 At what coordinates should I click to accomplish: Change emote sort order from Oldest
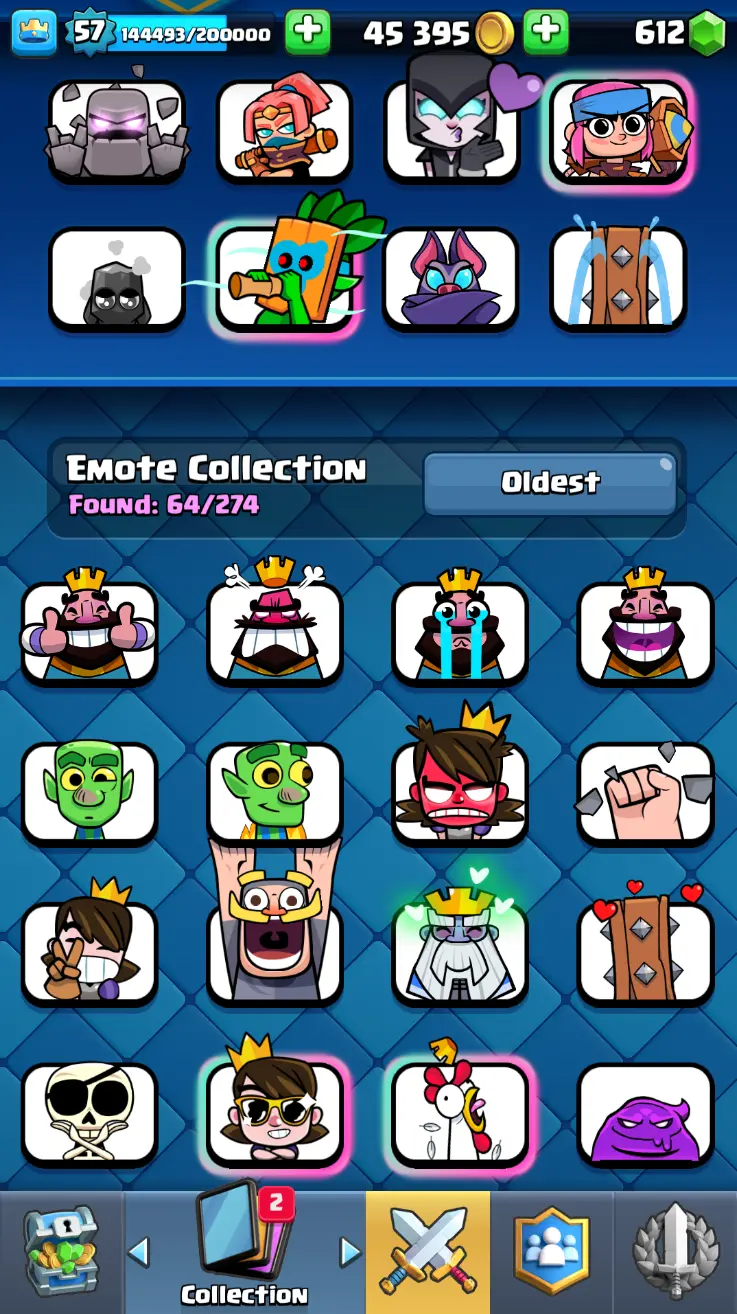(x=550, y=483)
